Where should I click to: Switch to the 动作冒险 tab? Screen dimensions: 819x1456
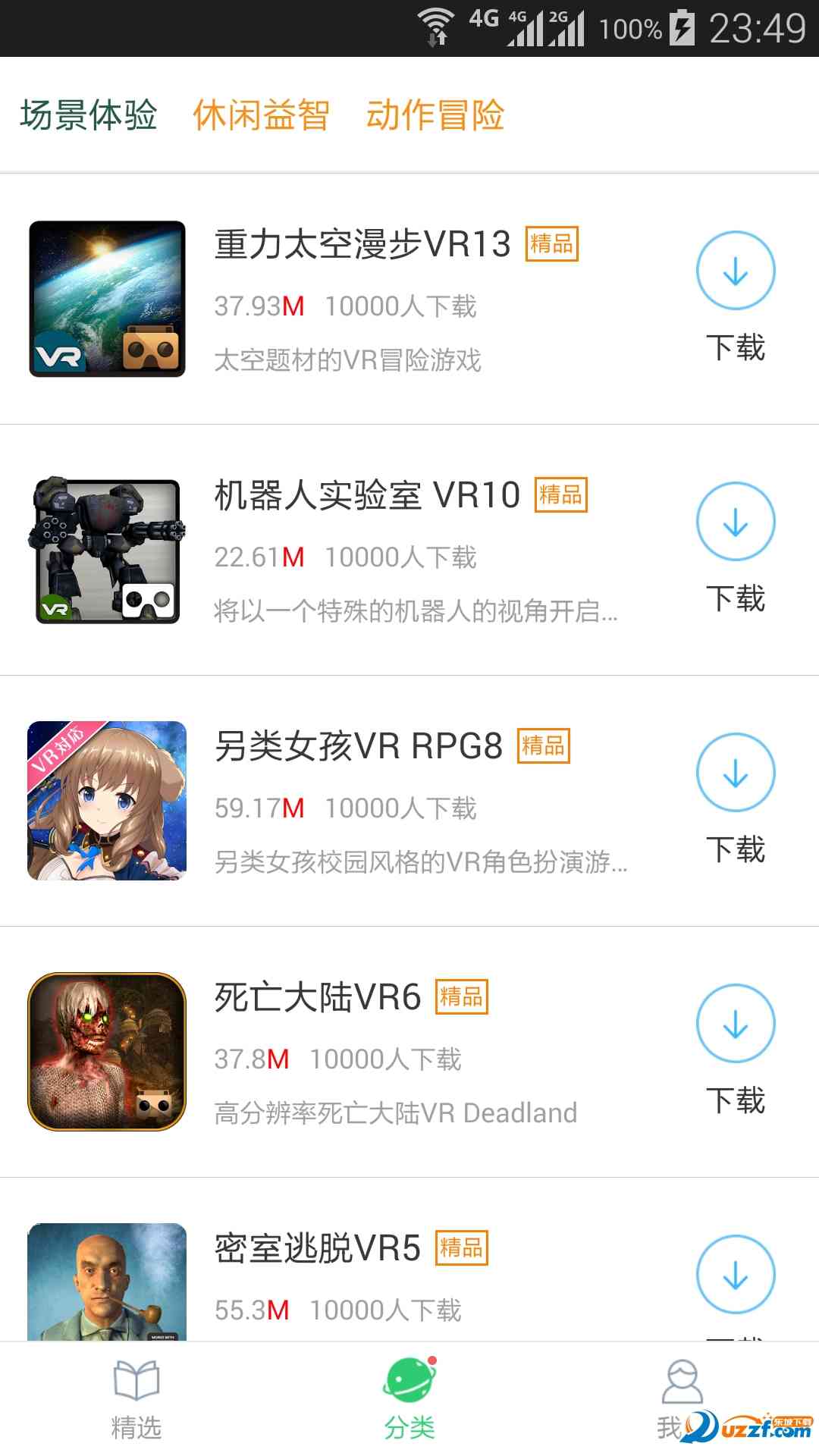click(x=435, y=115)
